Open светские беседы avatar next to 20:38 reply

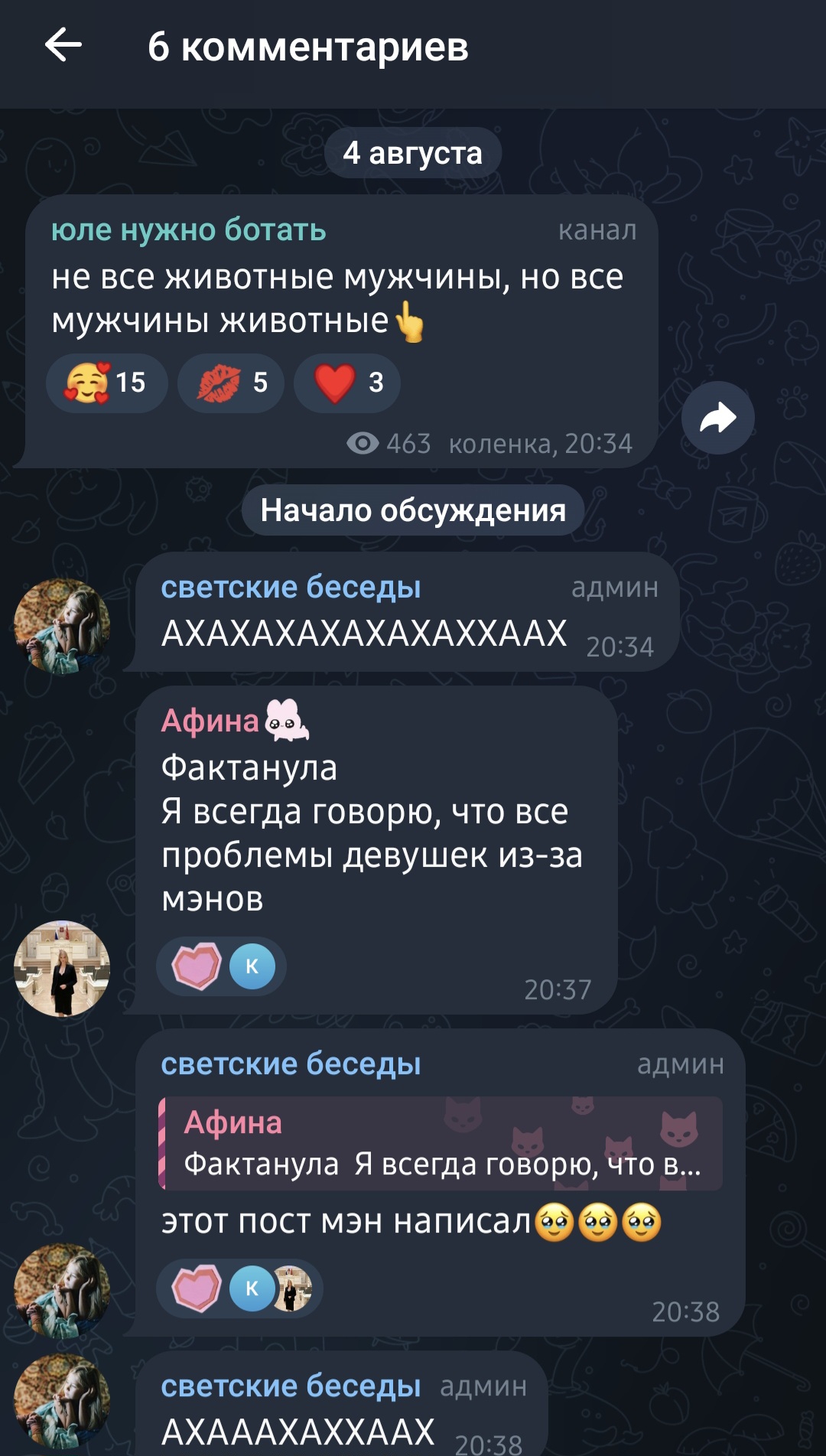[62, 1291]
